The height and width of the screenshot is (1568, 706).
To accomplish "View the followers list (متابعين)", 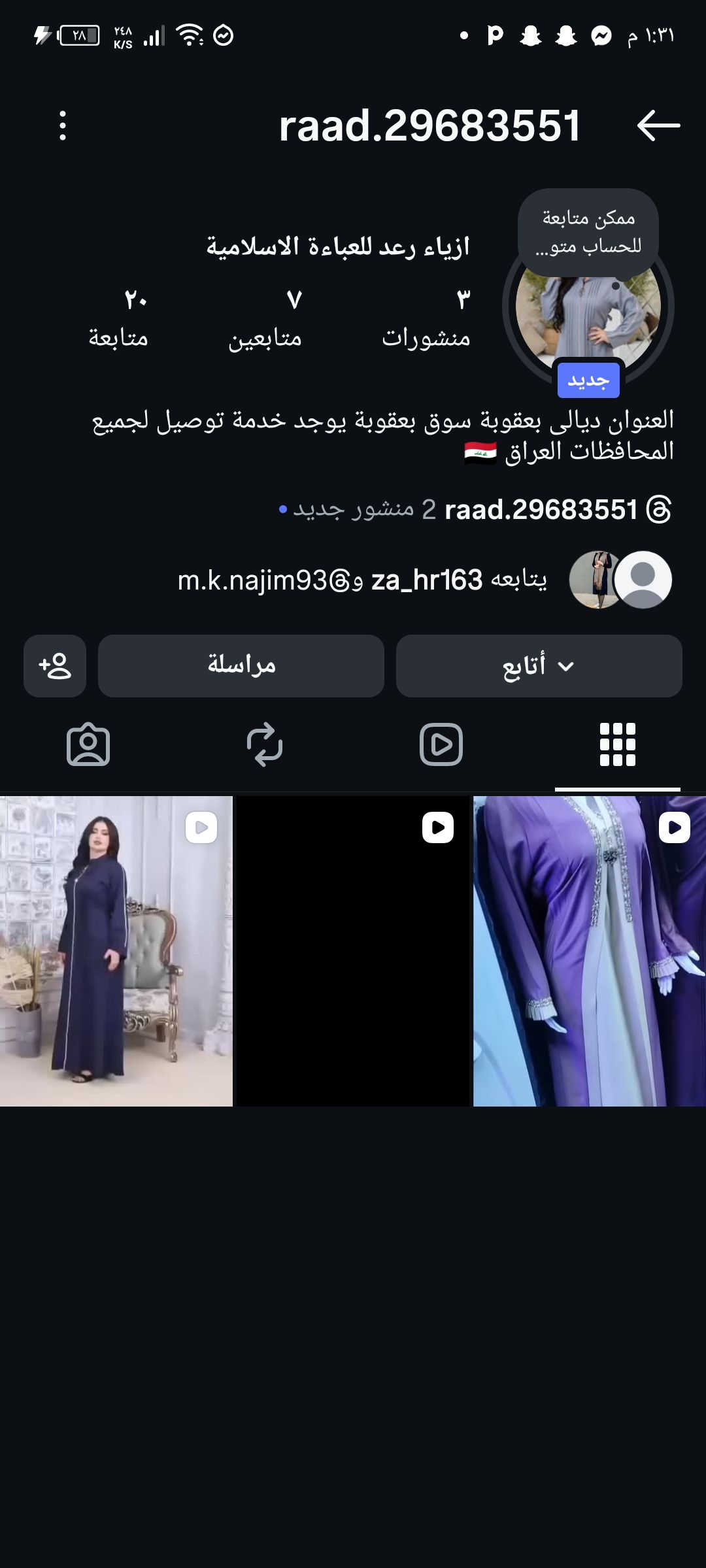I will (x=265, y=318).
